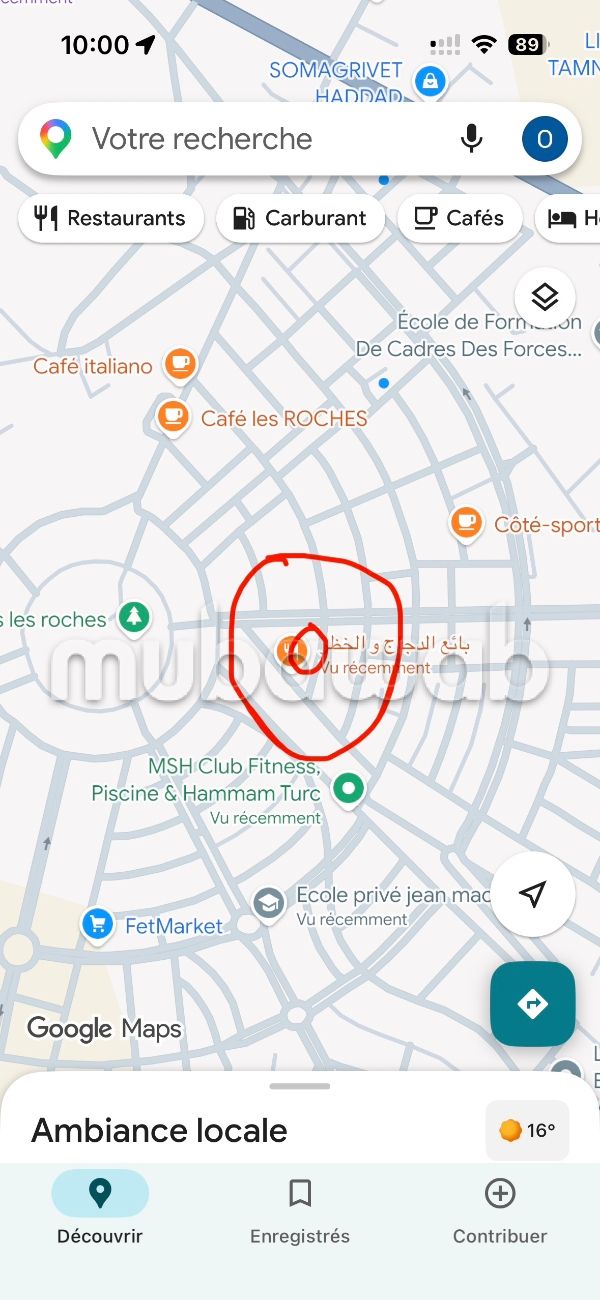The image size is (600, 1300).
Task: Open the account profile avatar
Action: [x=544, y=139]
